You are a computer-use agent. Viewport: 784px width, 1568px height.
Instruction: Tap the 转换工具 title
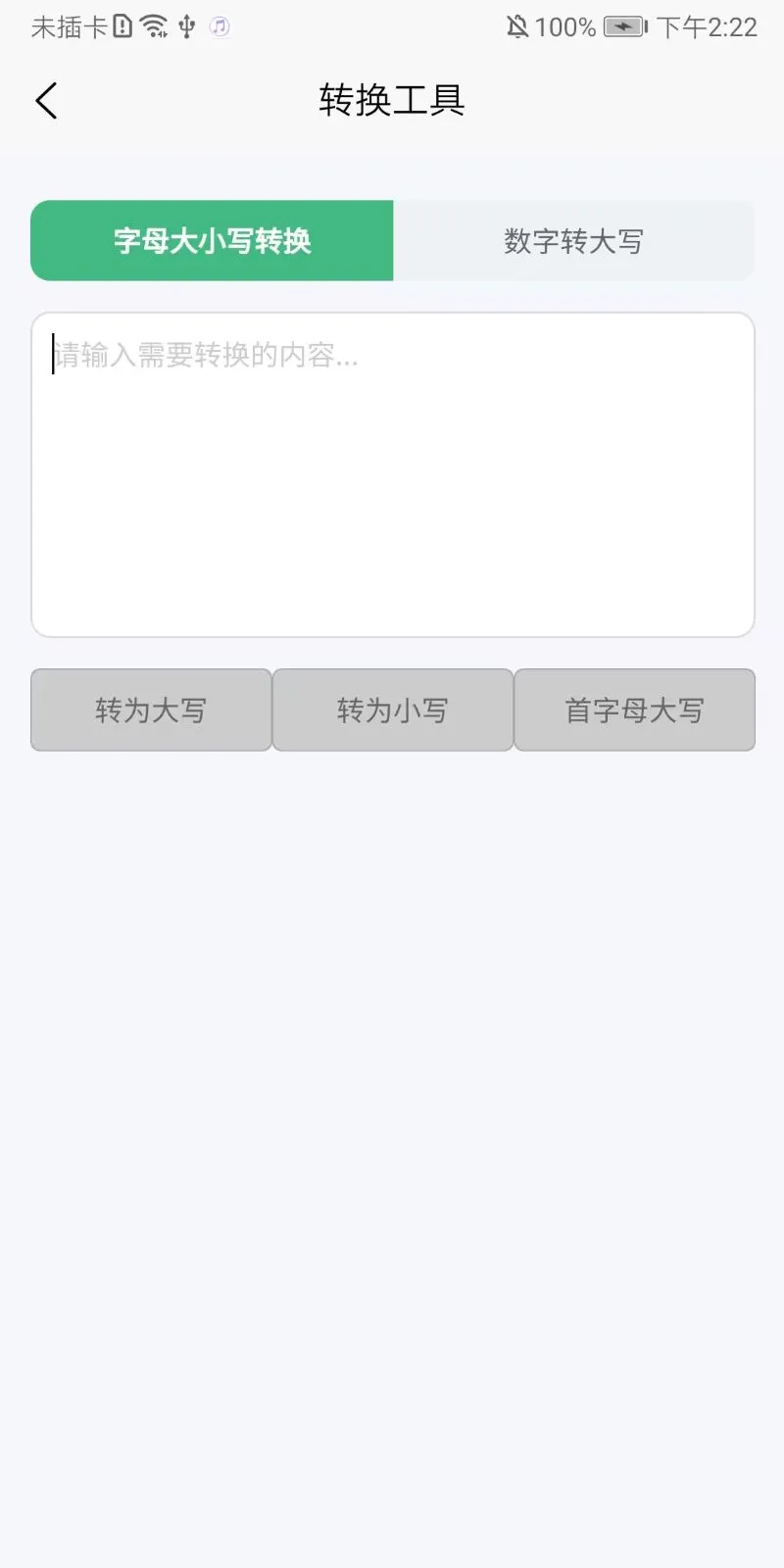coord(391,100)
